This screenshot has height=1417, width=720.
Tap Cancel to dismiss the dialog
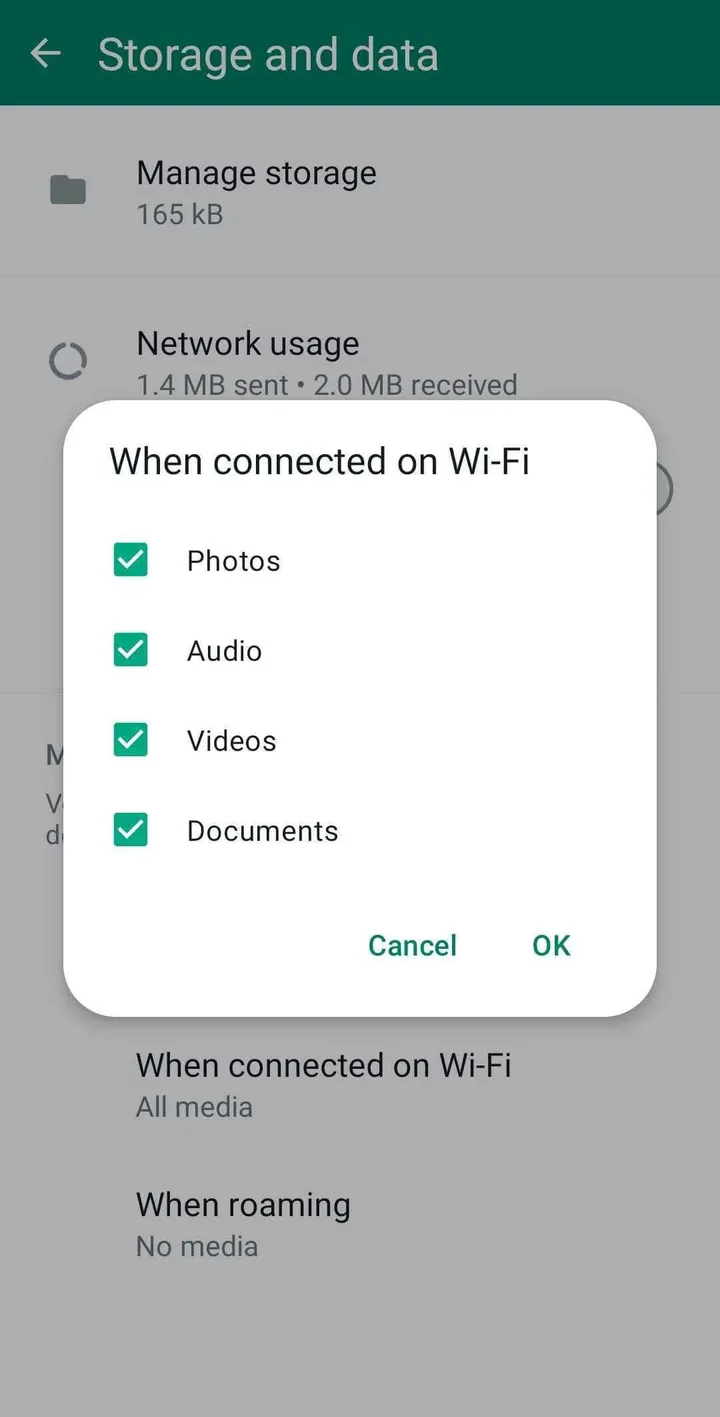(x=412, y=945)
